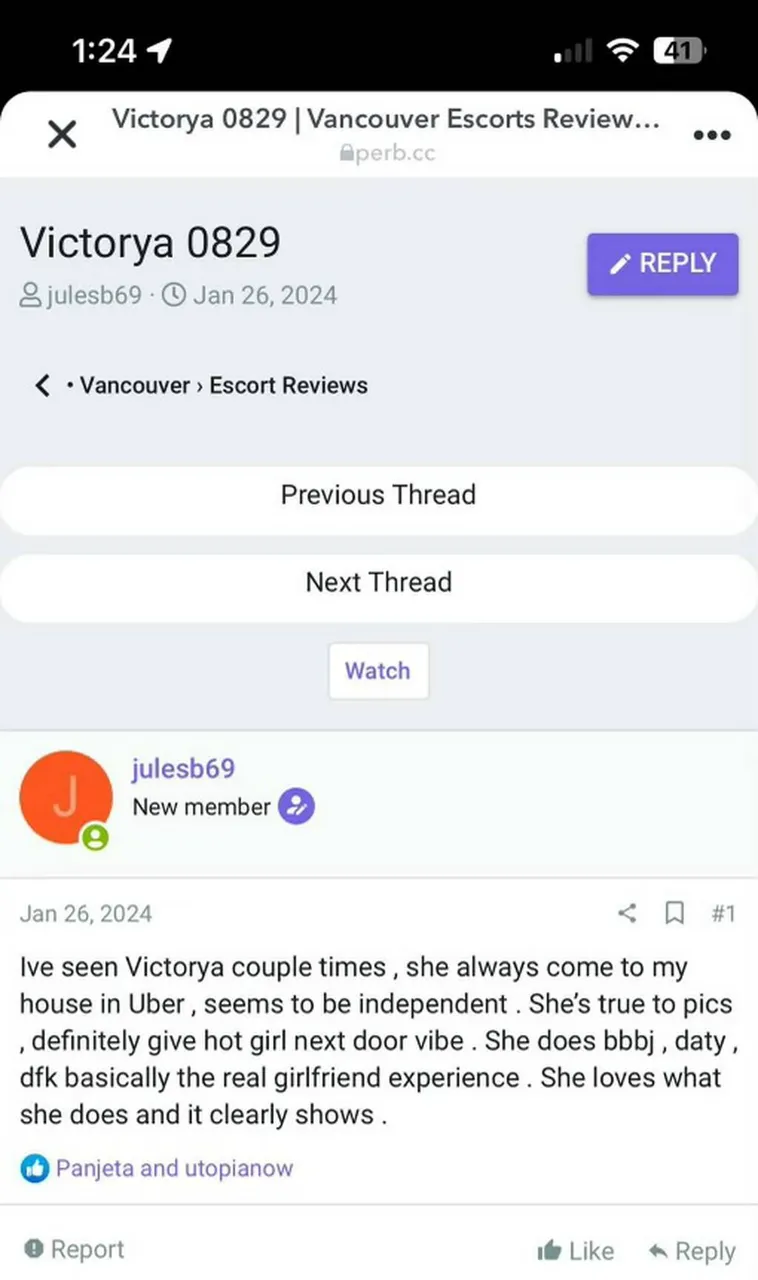
Task: Bookmark post #1
Action: pos(675,913)
